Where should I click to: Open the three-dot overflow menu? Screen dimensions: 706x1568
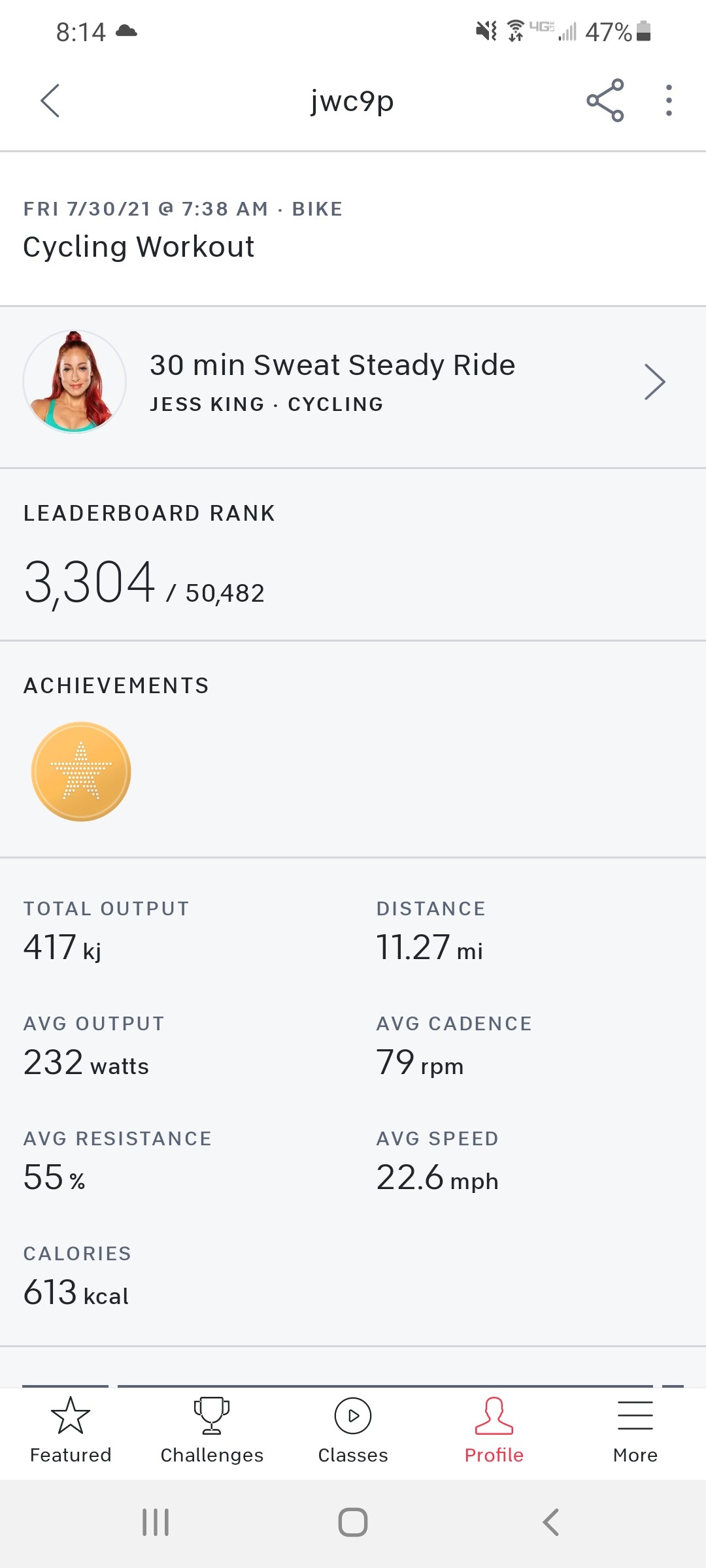pos(668,101)
